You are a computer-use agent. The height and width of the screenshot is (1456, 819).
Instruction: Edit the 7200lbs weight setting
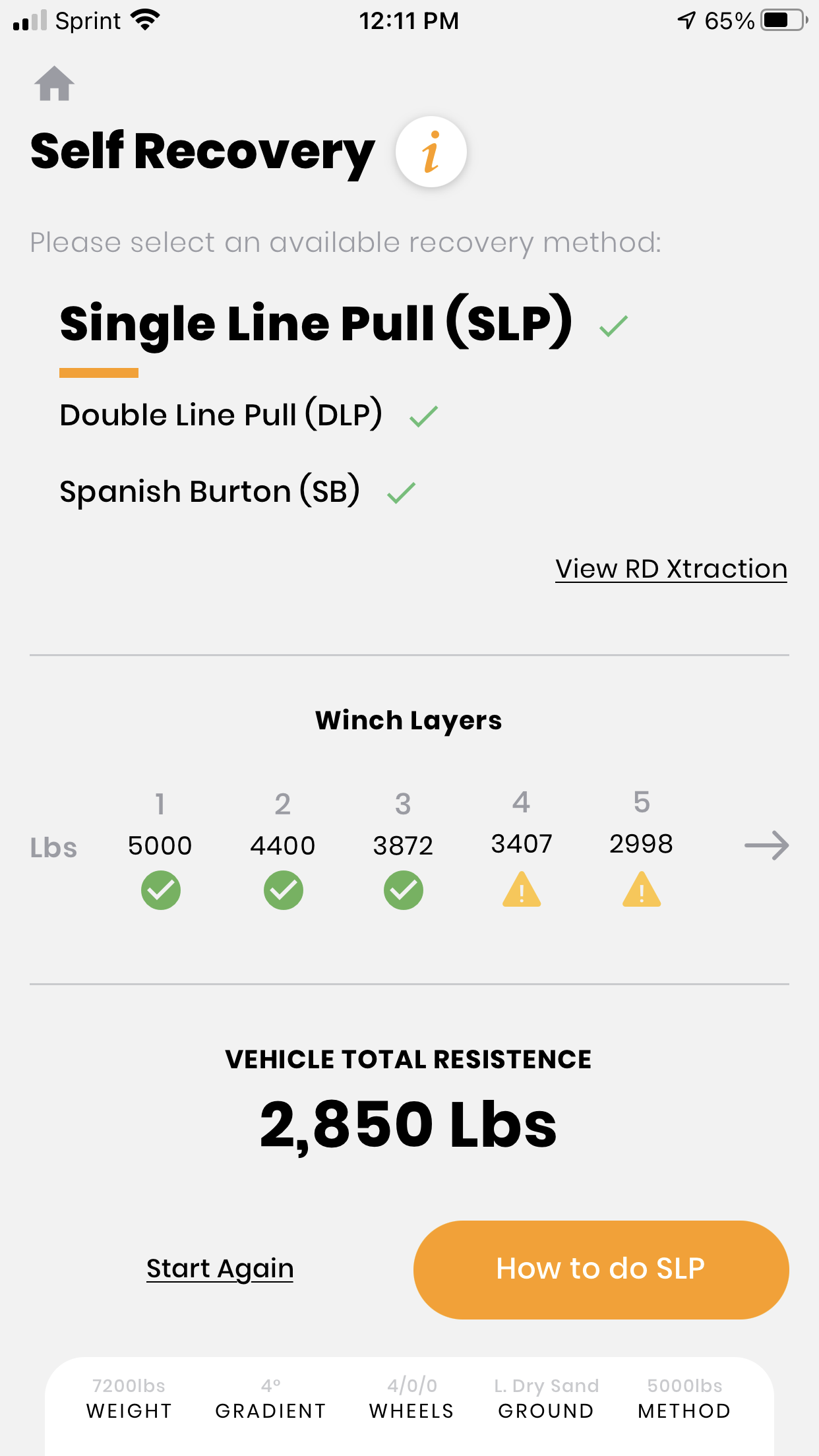[x=129, y=1398]
